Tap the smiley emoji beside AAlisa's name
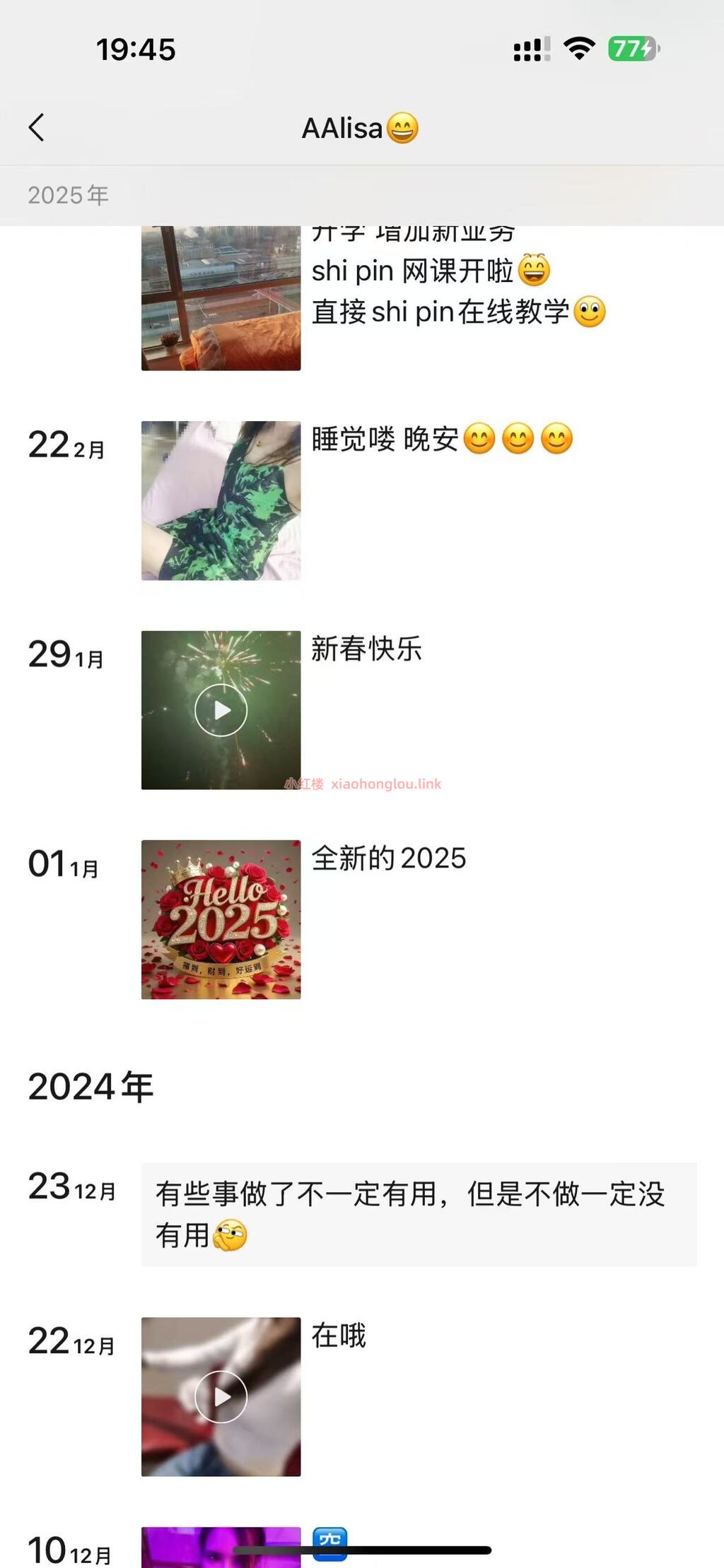Screen dimensions: 724x1568 coord(403,127)
